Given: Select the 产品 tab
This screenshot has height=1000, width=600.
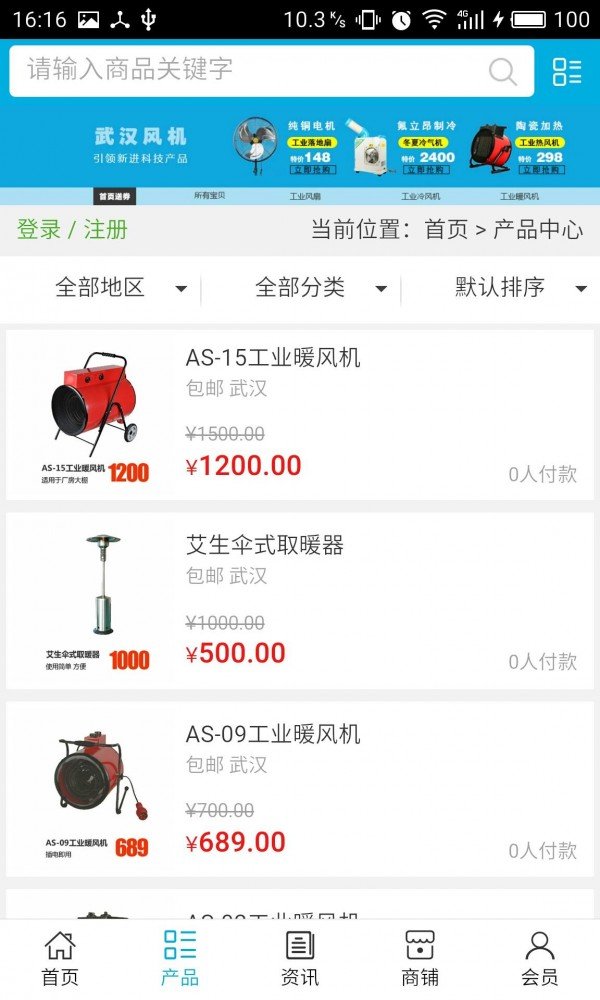Looking at the screenshot, I should (x=180, y=958).
